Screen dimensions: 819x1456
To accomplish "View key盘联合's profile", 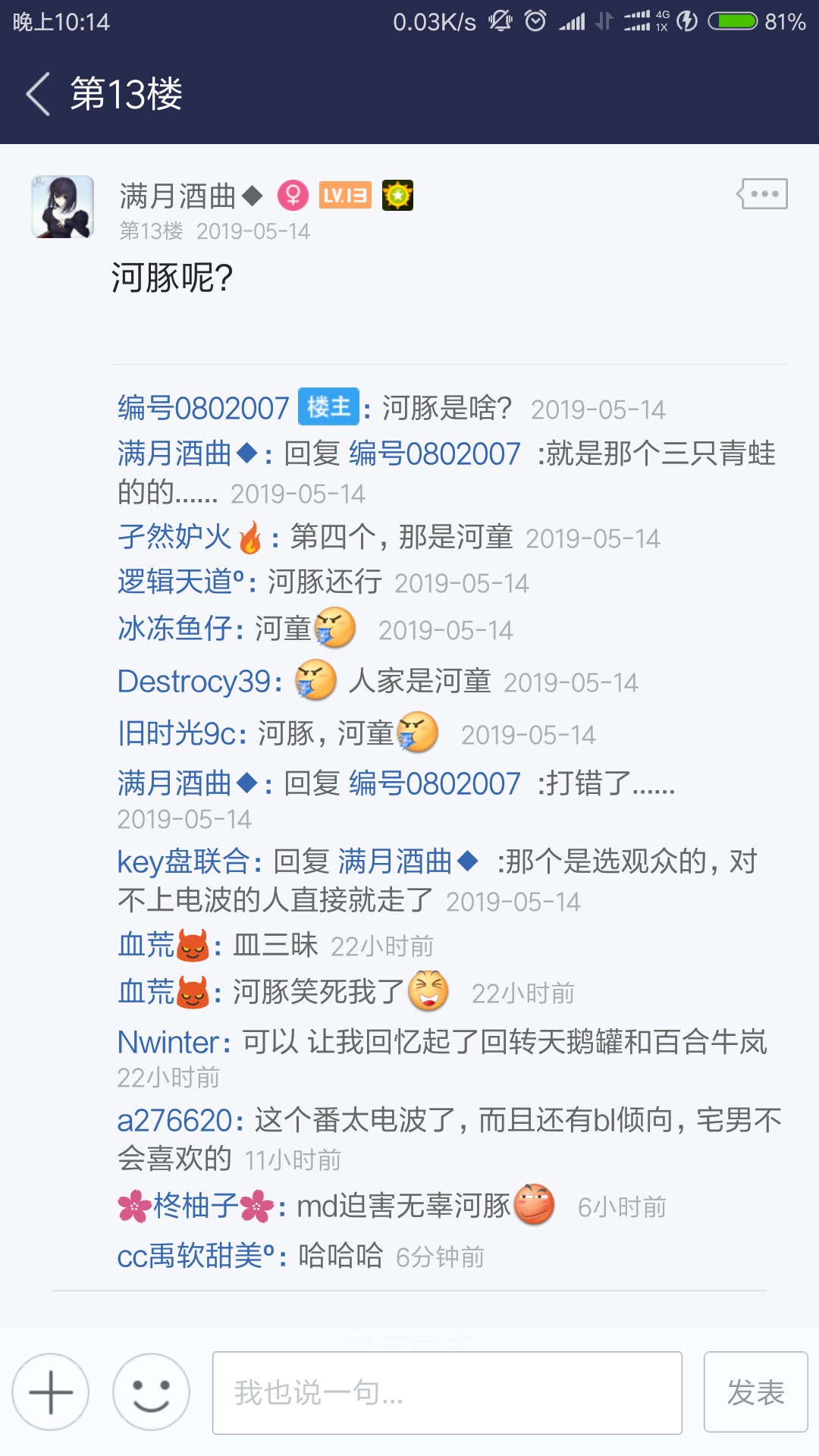I will [183, 861].
